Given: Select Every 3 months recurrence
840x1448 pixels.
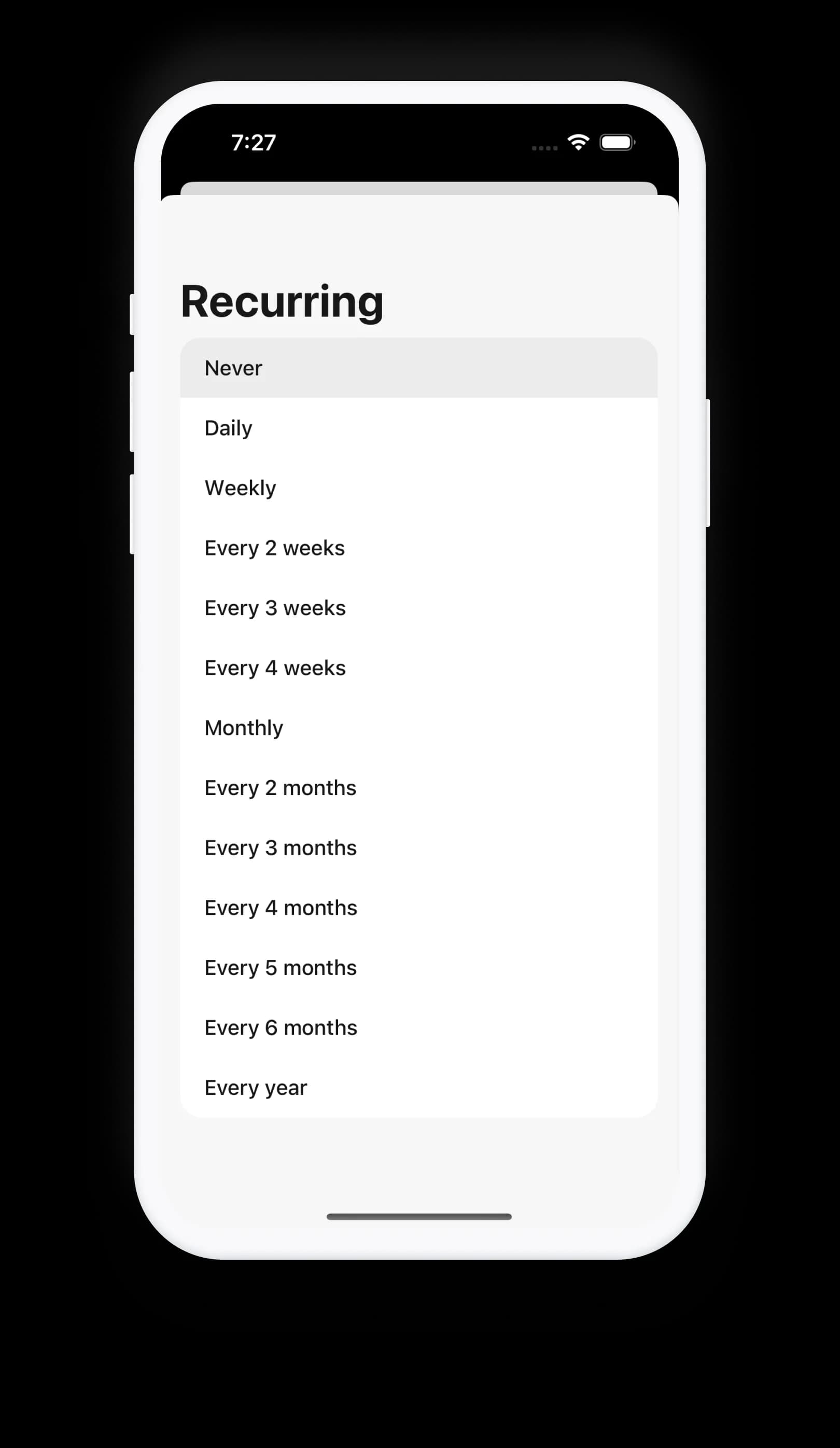Looking at the screenshot, I should click(x=281, y=847).
